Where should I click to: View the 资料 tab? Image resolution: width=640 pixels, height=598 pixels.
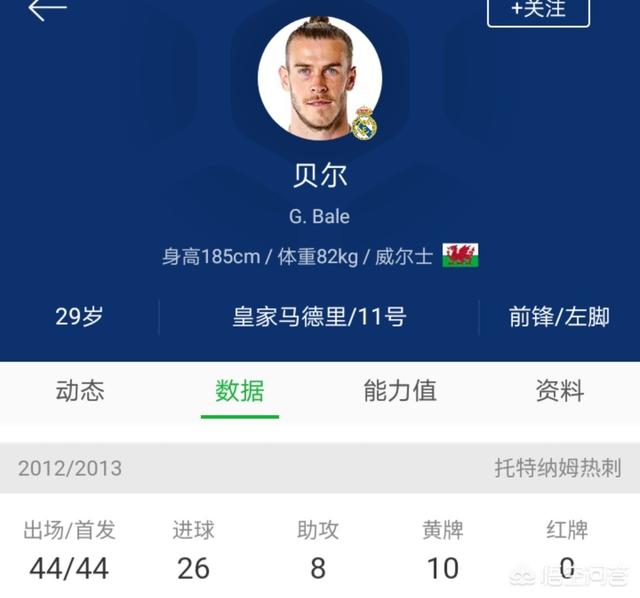[560, 391]
